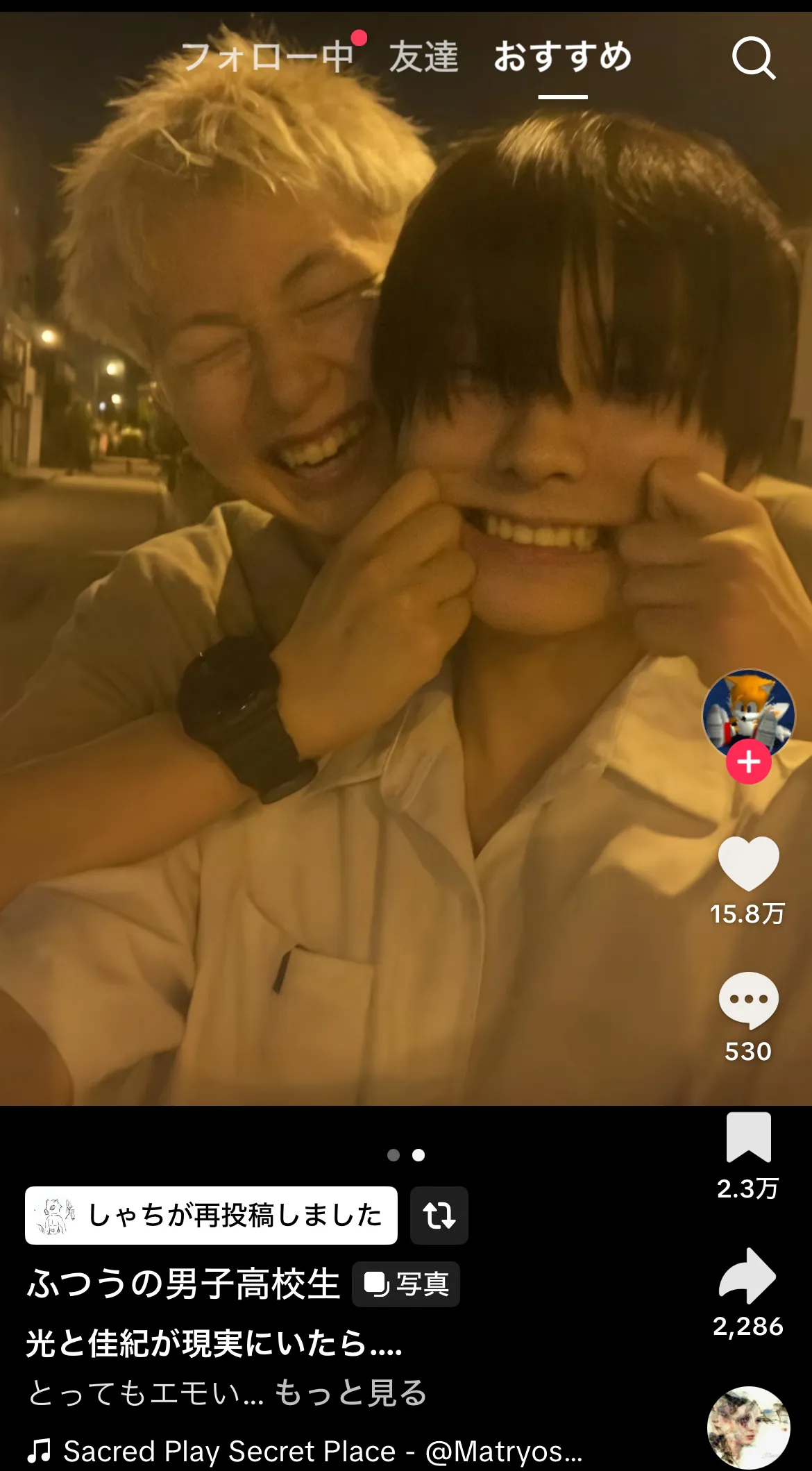
Task: Open ふつうの男子高校生 username
Action: (x=183, y=1284)
